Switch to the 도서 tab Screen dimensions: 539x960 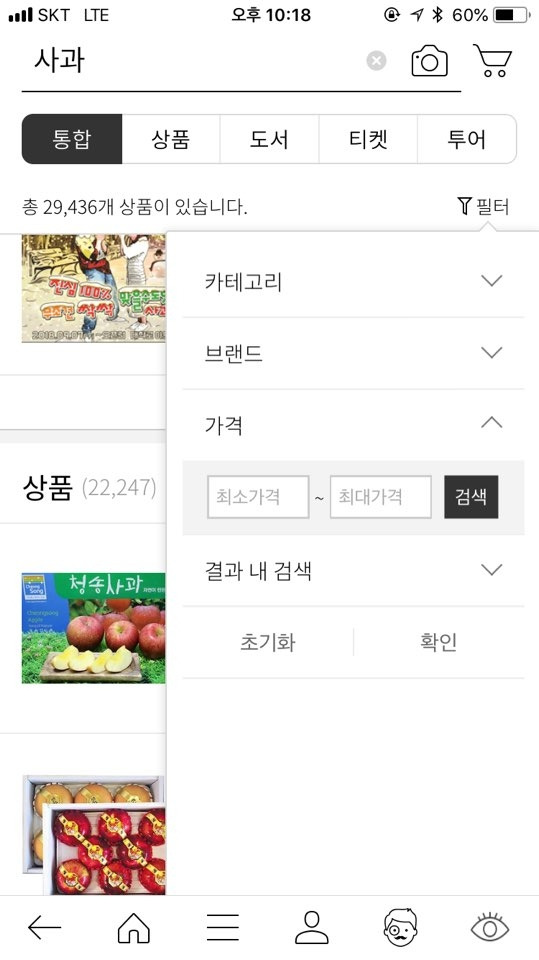[270, 139]
